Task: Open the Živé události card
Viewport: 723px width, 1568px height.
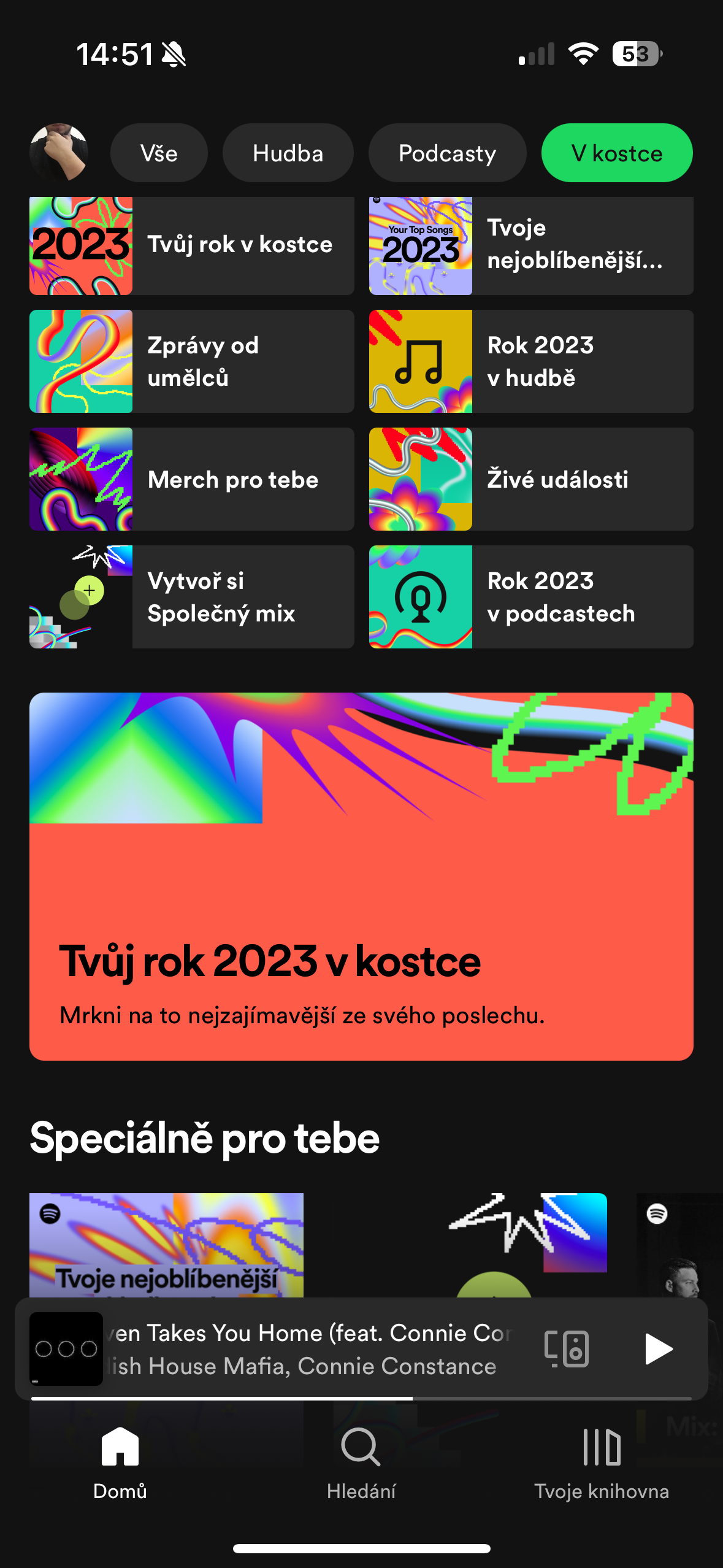Action: (x=530, y=479)
